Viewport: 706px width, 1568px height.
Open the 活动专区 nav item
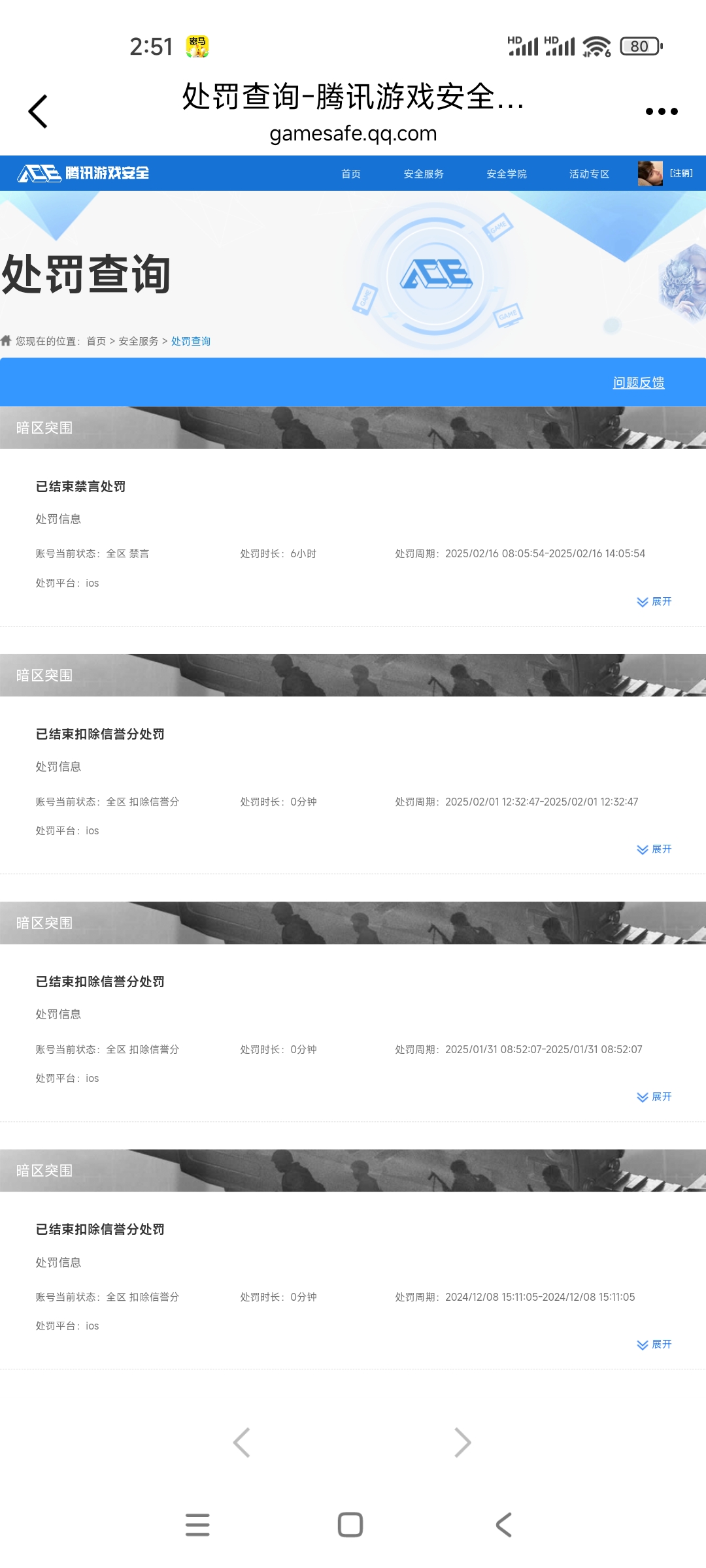pos(589,174)
